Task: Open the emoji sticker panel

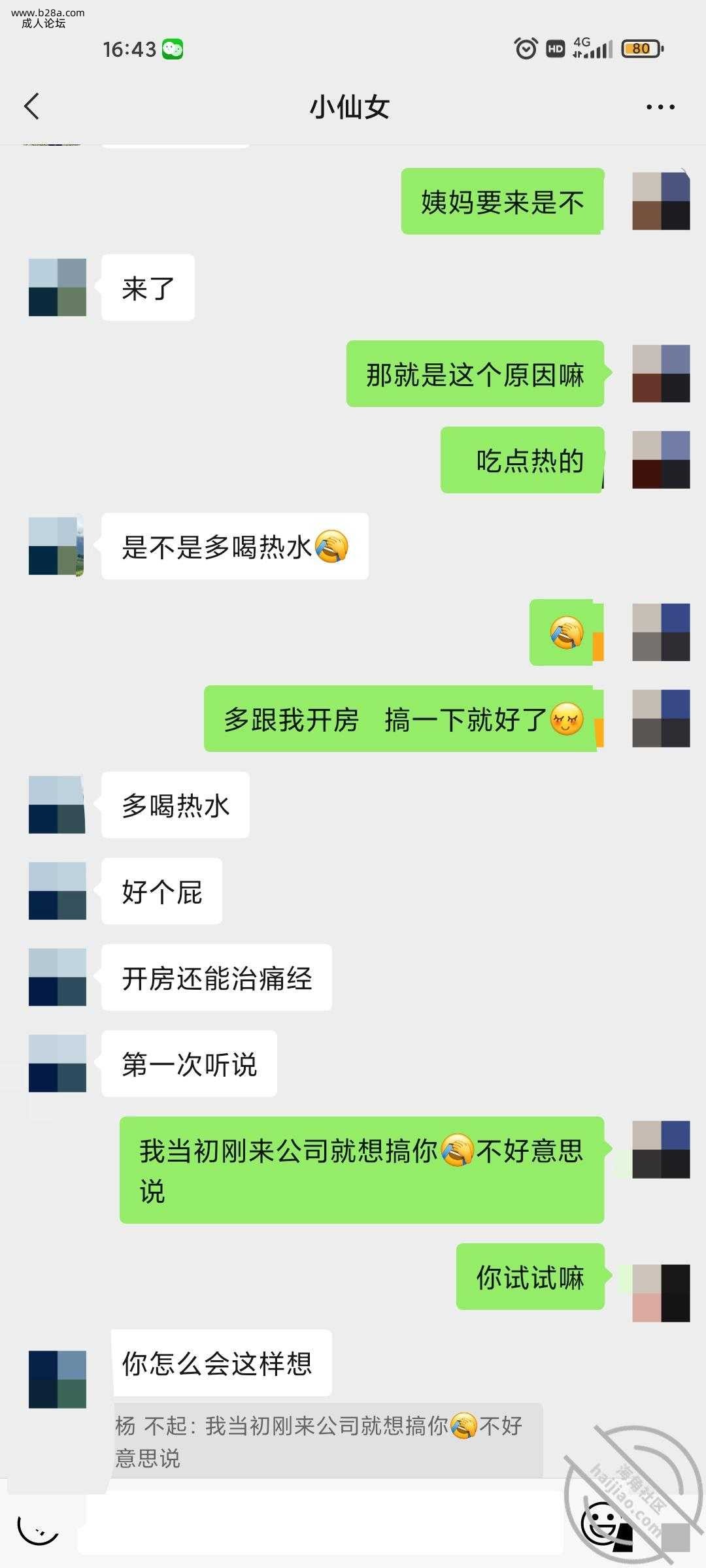Action: pos(600,1526)
